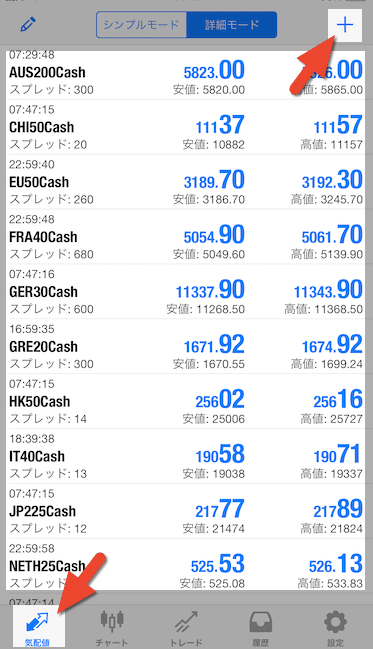Switch to the 履歴 history tab
The height and width of the screenshot is (649, 373).
(x=261, y=627)
